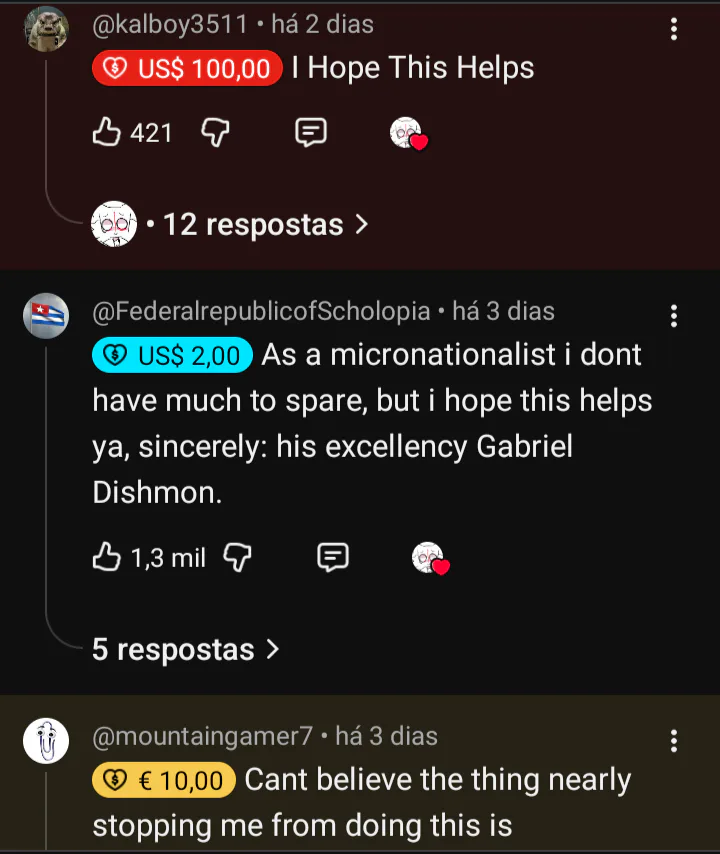Open overflow menu for @mountaingamer7's comment
The height and width of the screenshot is (854, 720).
(x=674, y=741)
